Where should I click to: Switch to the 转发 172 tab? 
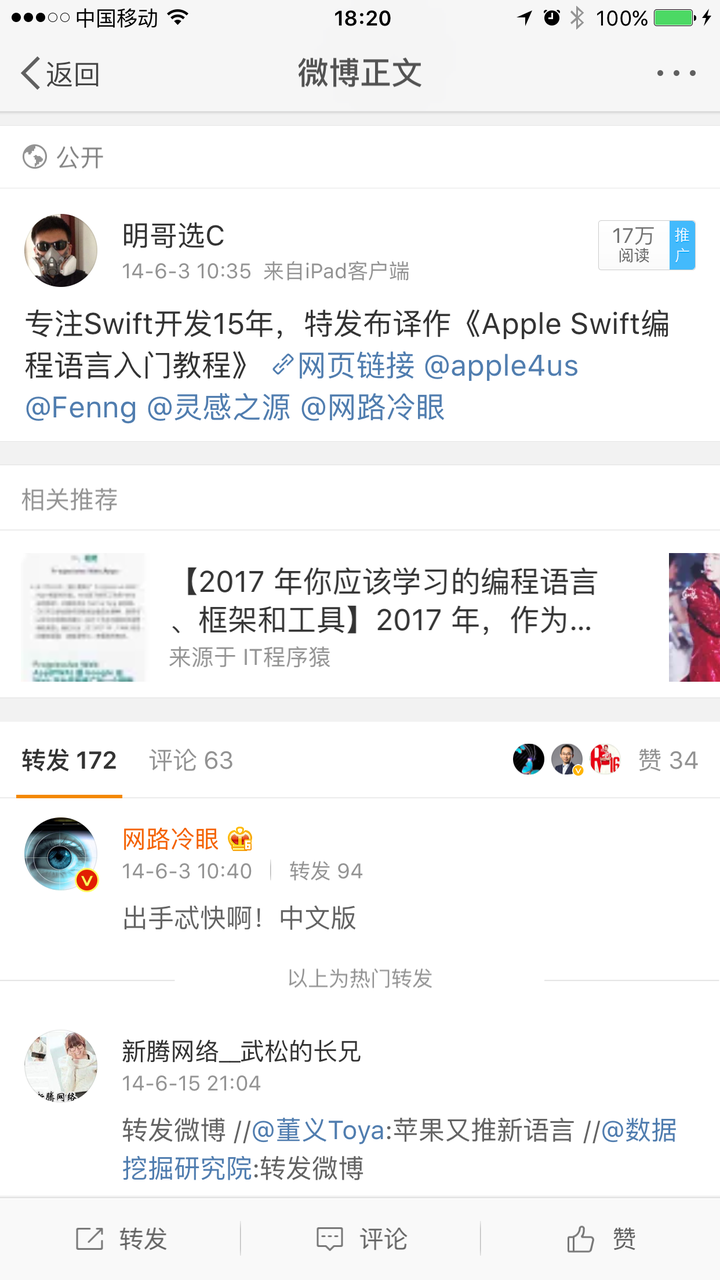[x=69, y=760]
